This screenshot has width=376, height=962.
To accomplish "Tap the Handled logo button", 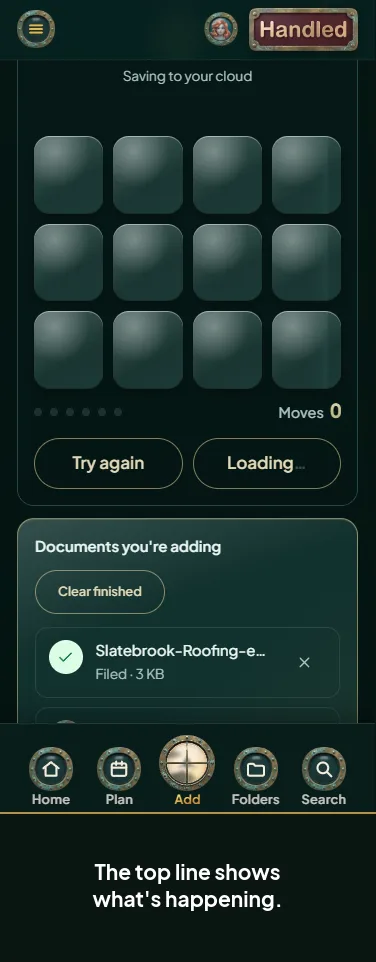I will (304, 29).
